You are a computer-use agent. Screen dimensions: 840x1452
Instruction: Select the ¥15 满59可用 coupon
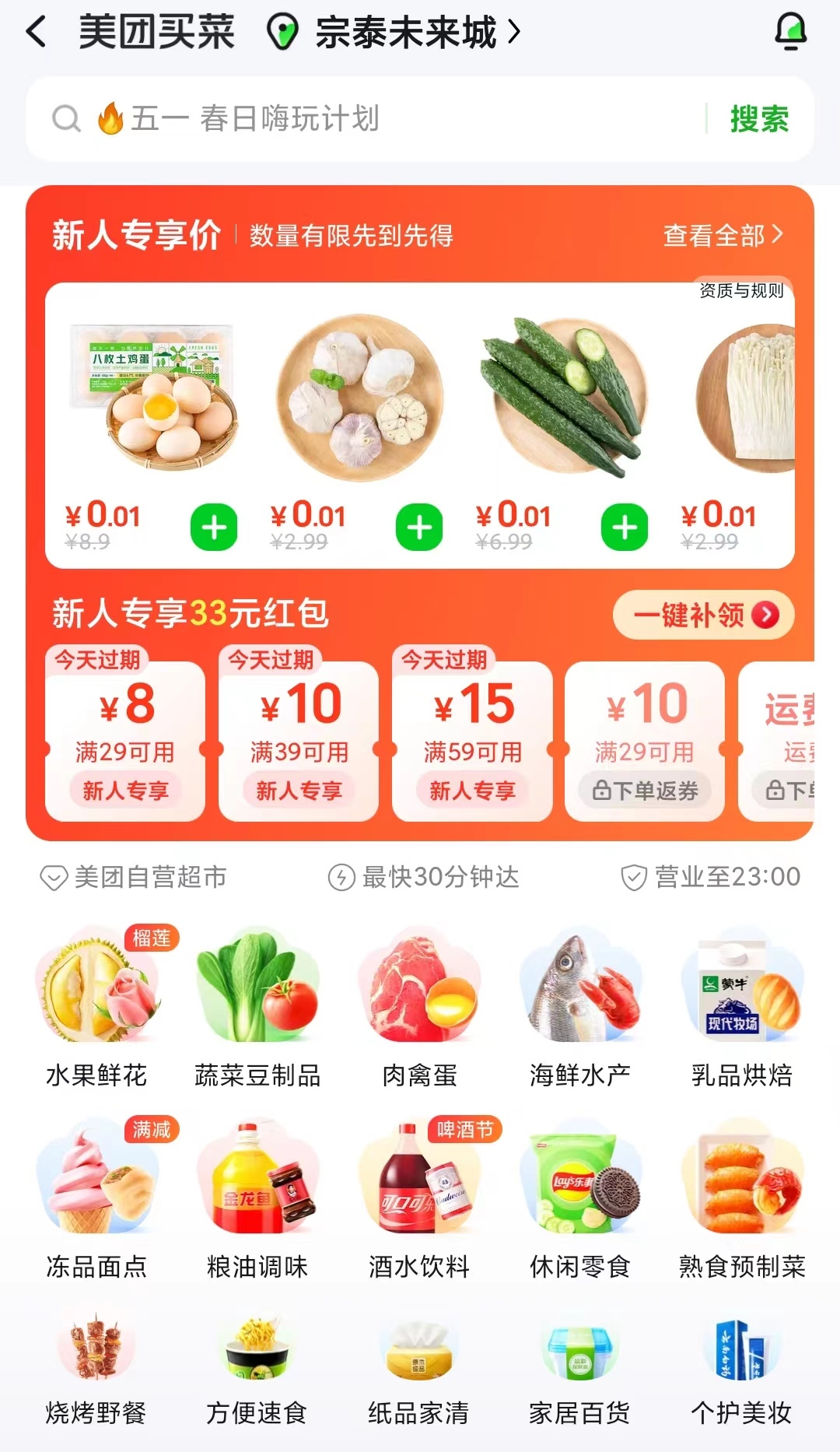pos(472,734)
